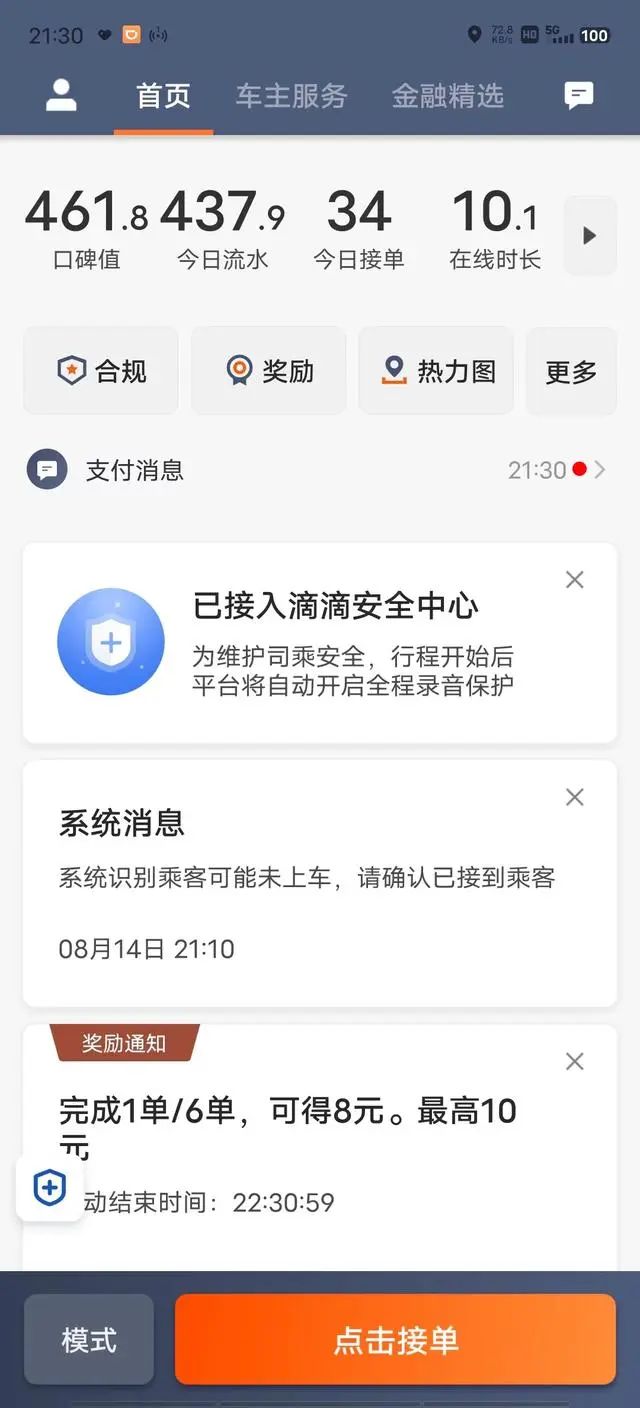
Task: Select the 首页 home tab
Action: (x=163, y=96)
